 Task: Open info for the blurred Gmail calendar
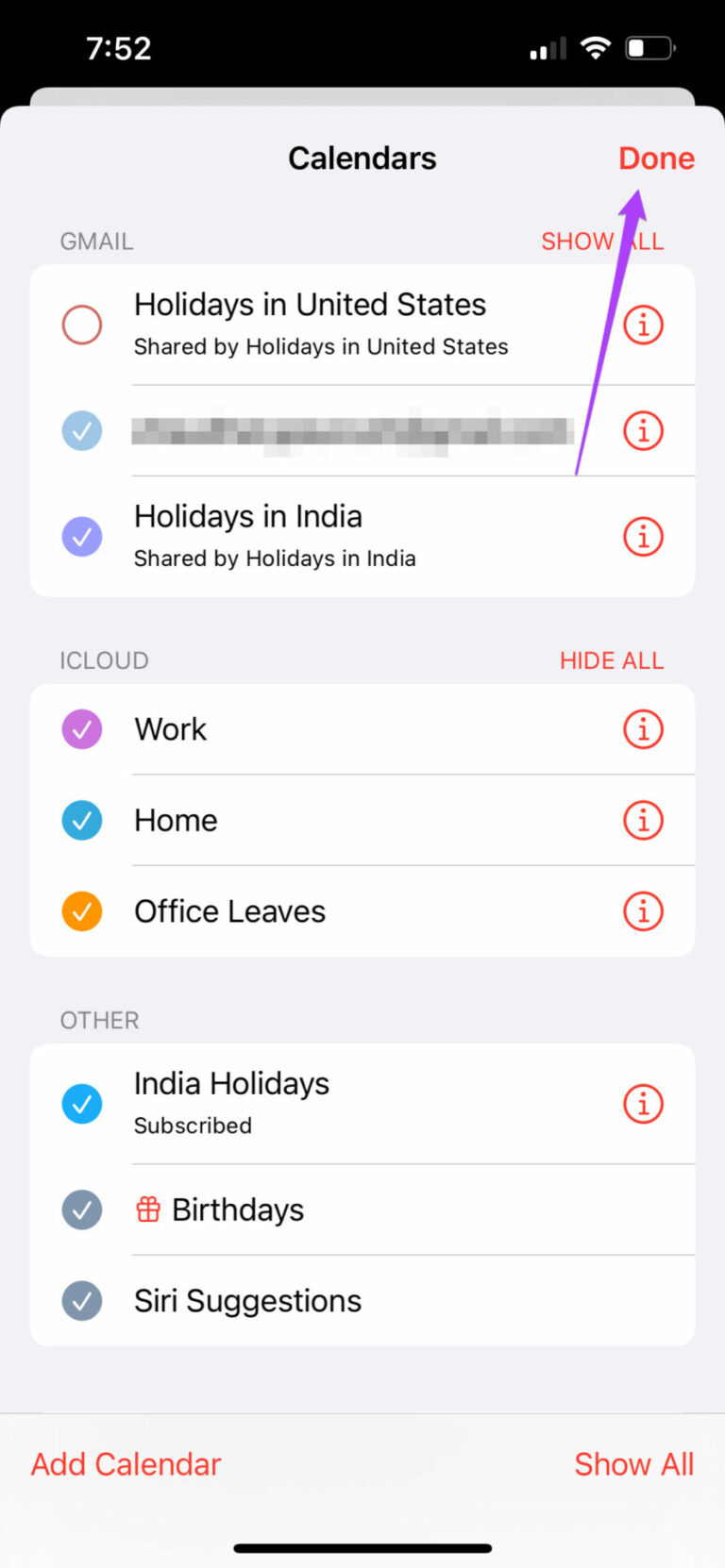pyautogui.click(x=643, y=430)
